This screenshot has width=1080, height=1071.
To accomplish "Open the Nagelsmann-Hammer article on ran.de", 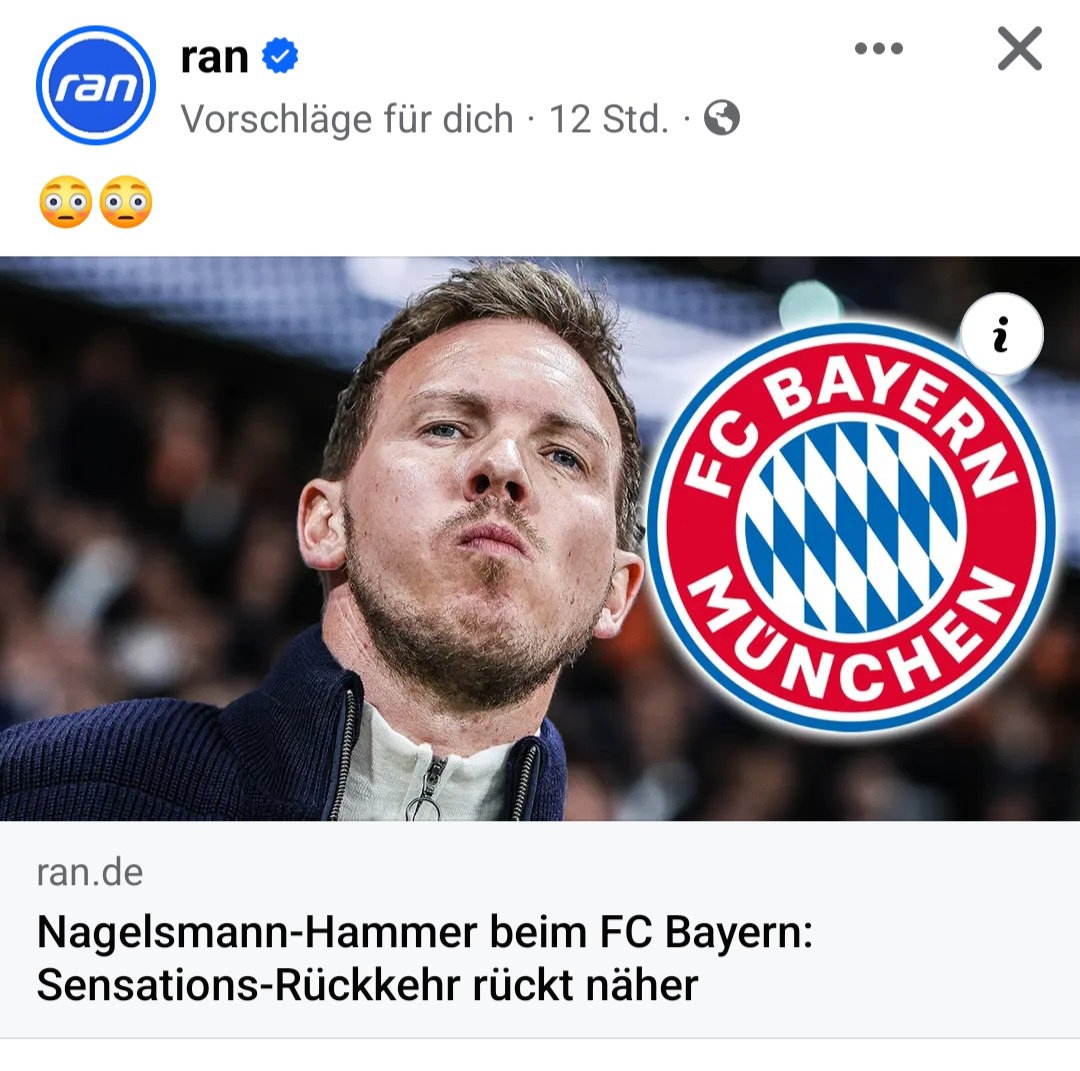I will pos(425,958).
